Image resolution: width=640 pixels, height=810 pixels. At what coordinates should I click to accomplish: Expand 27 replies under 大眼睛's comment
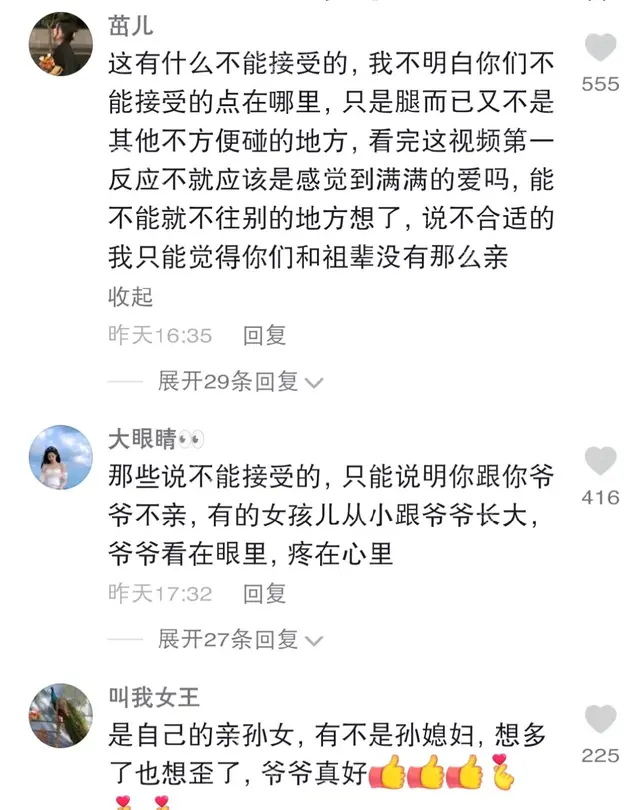pyautogui.click(x=240, y=638)
